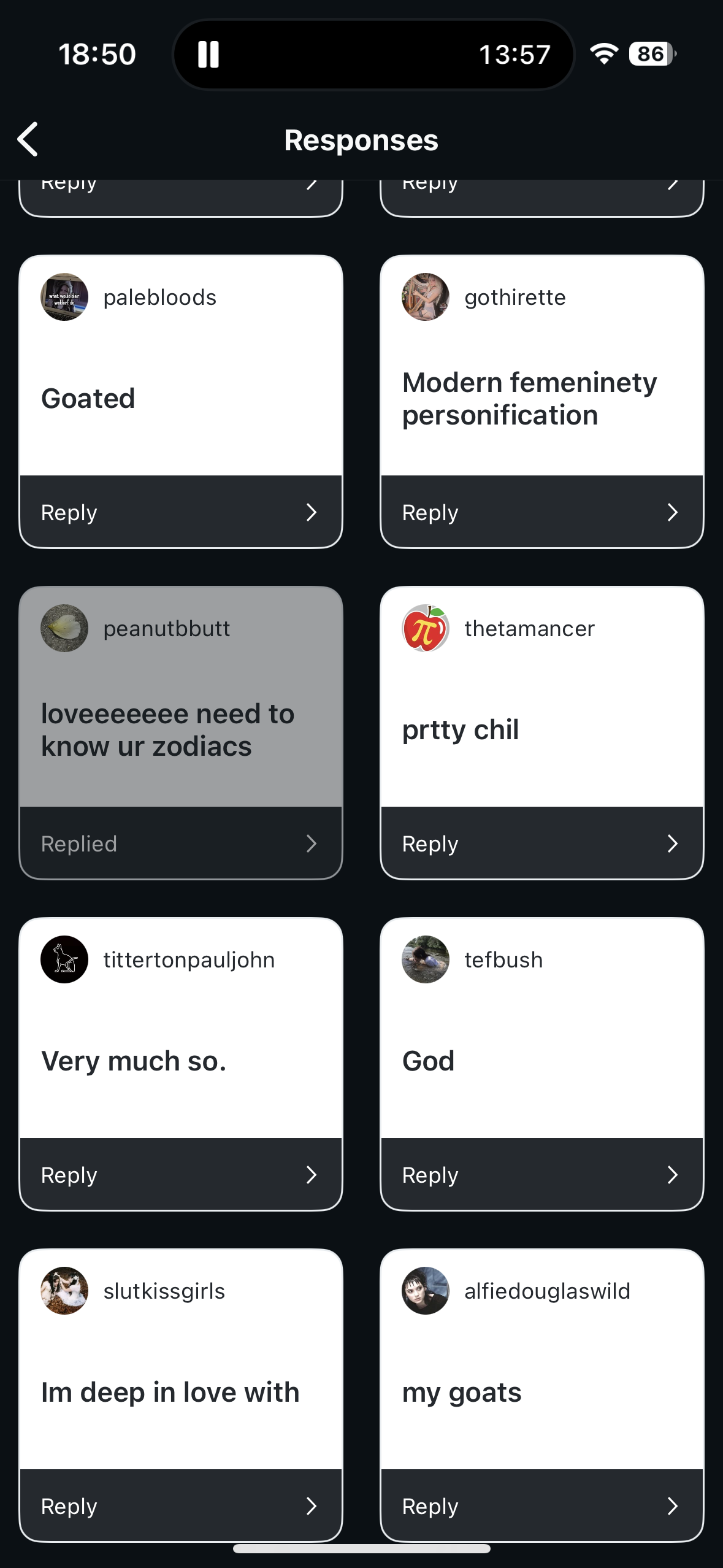The image size is (723, 1568).
Task: Open palebloods' profile picture
Action: (x=64, y=297)
